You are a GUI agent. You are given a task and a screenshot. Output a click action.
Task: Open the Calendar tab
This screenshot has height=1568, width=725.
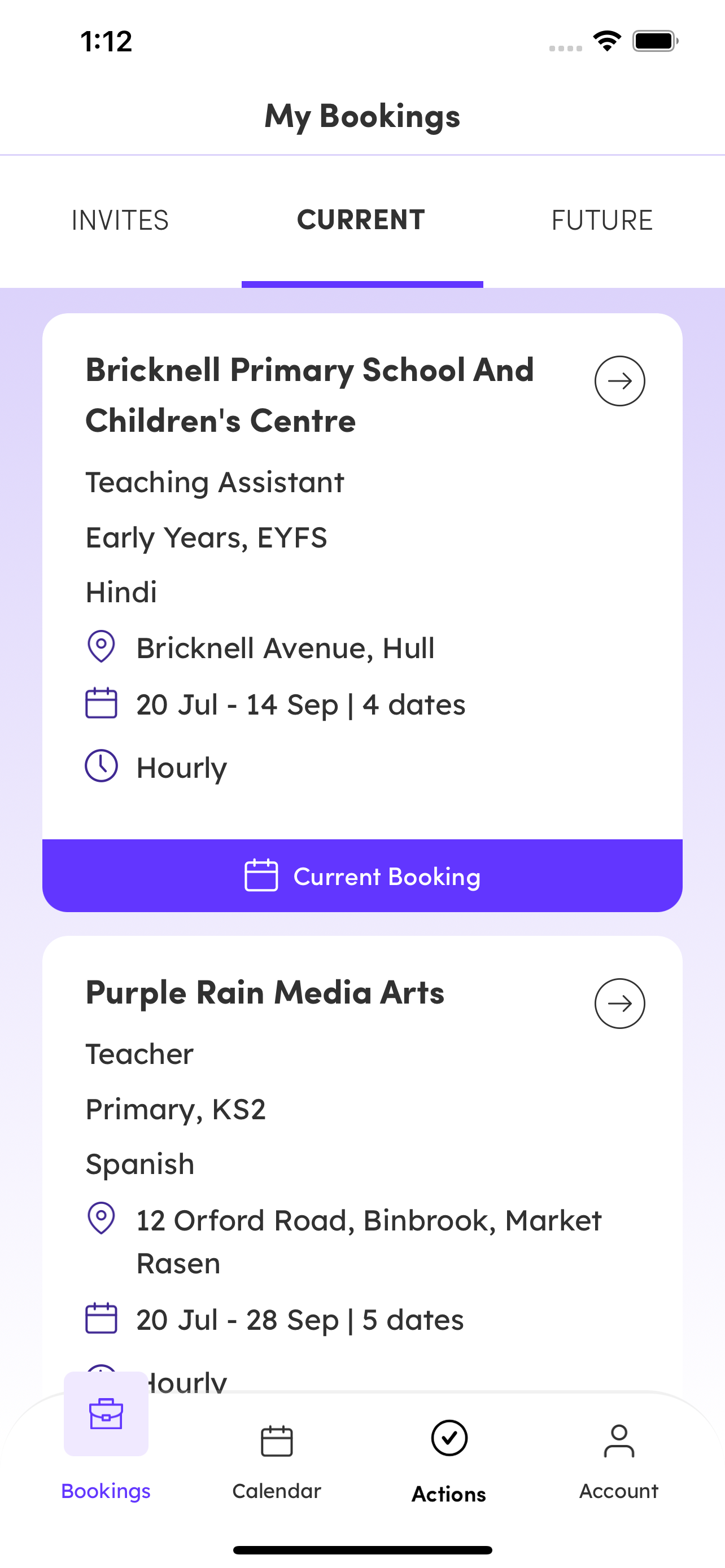pyautogui.click(x=276, y=1461)
